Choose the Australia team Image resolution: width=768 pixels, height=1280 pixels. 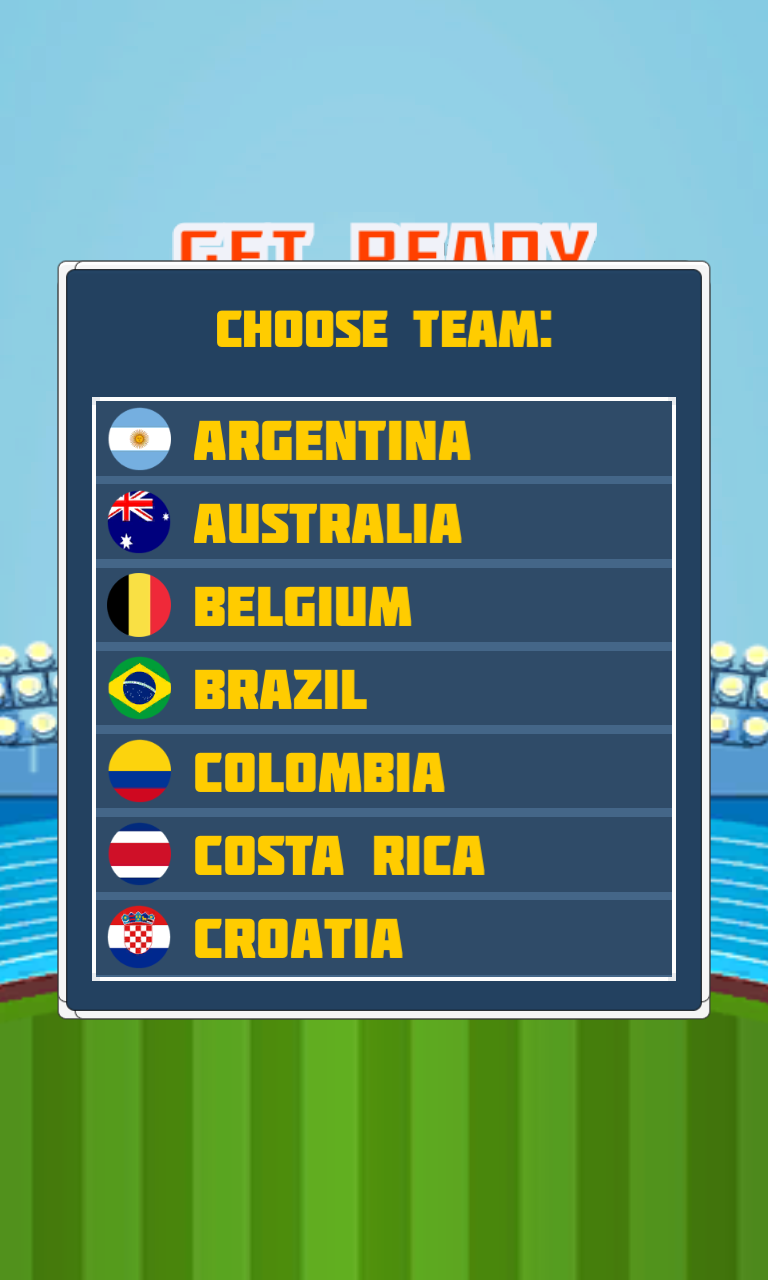[x=384, y=522]
